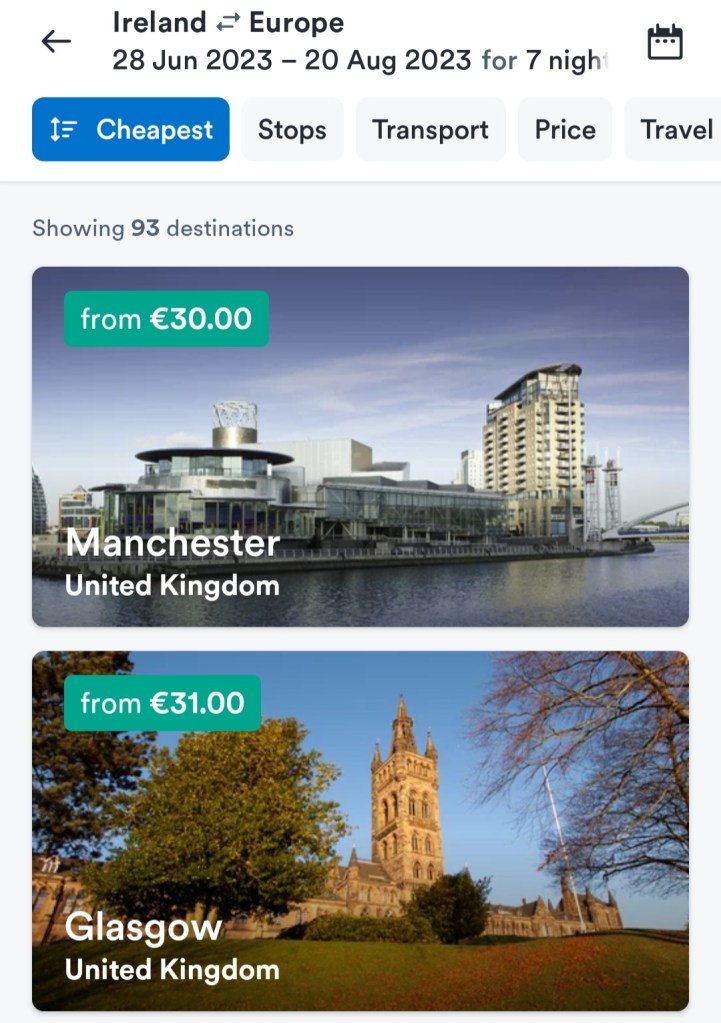This screenshot has width=721, height=1023.
Task: Tap the Cheapest sort chip
Action: click(x=131, y=130)
